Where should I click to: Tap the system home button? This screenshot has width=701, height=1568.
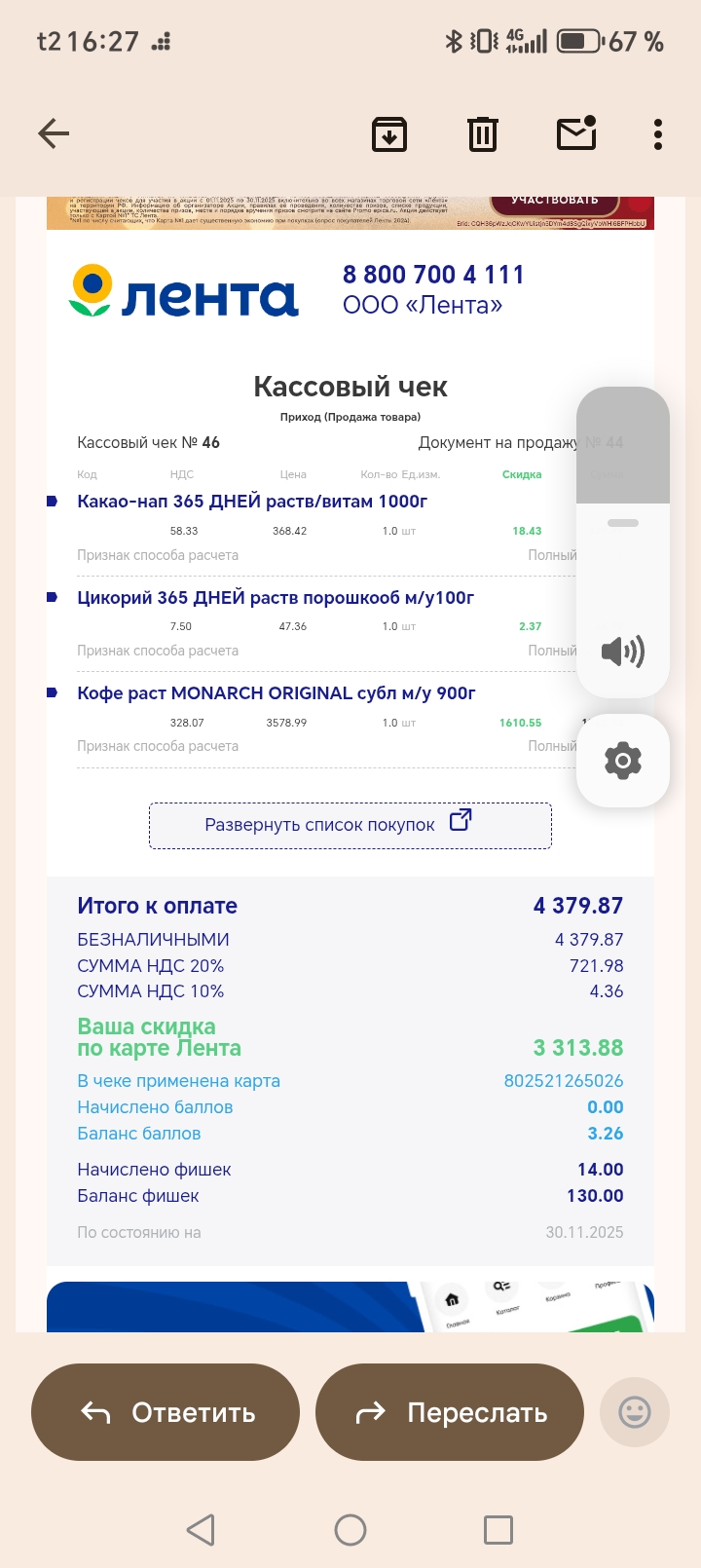pos(350,1530)
